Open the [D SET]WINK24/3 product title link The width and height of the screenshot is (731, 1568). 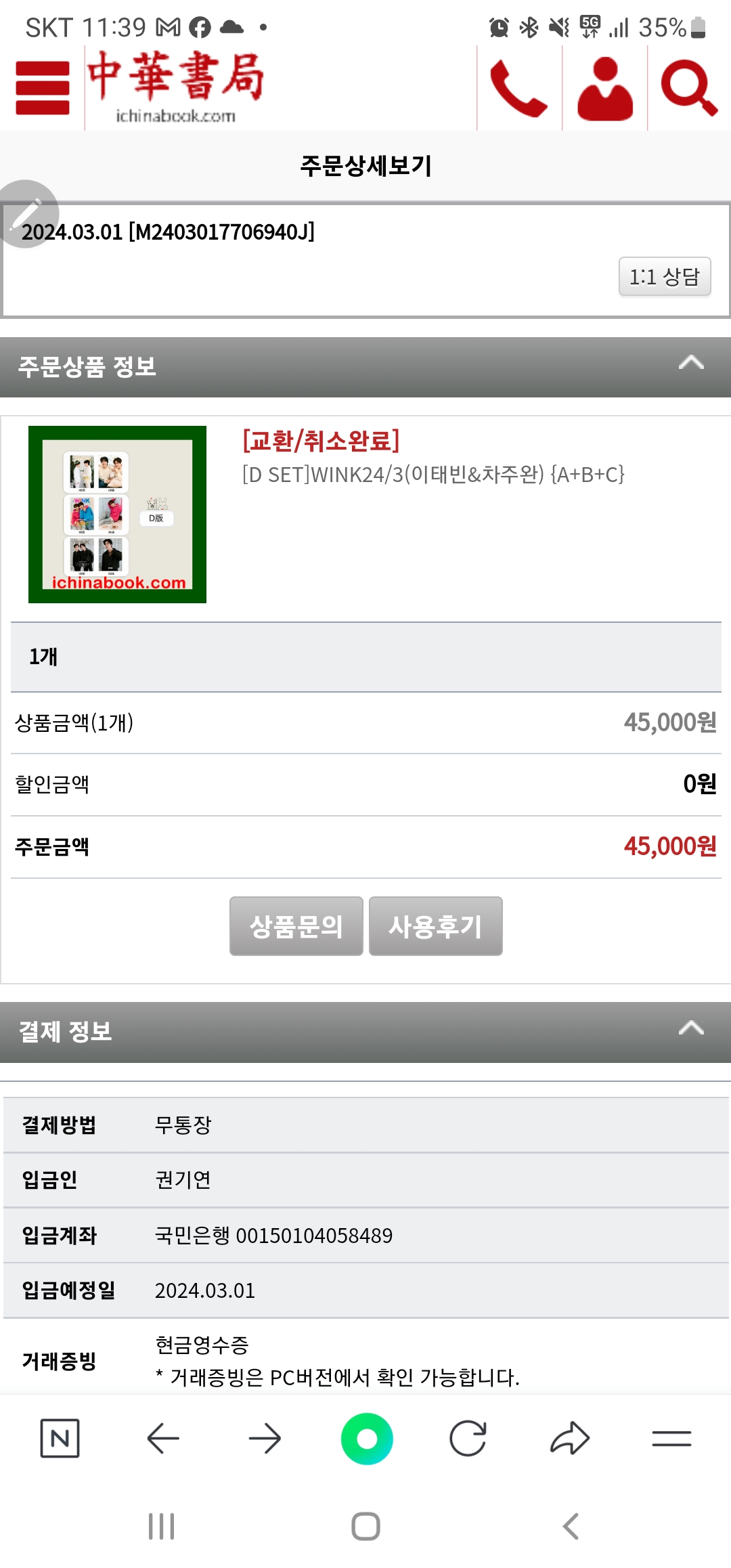[x=433, y=475]
